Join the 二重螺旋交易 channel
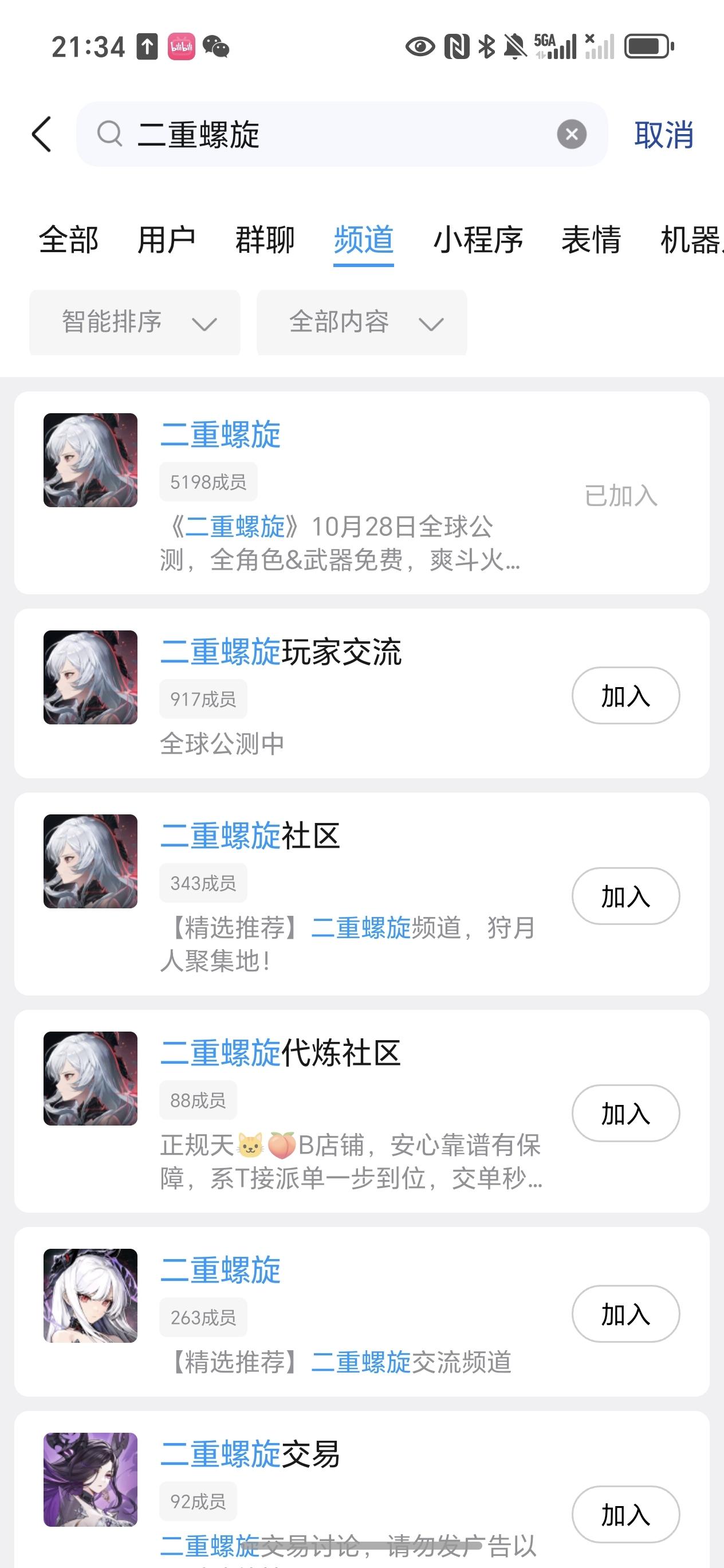 625,1514
